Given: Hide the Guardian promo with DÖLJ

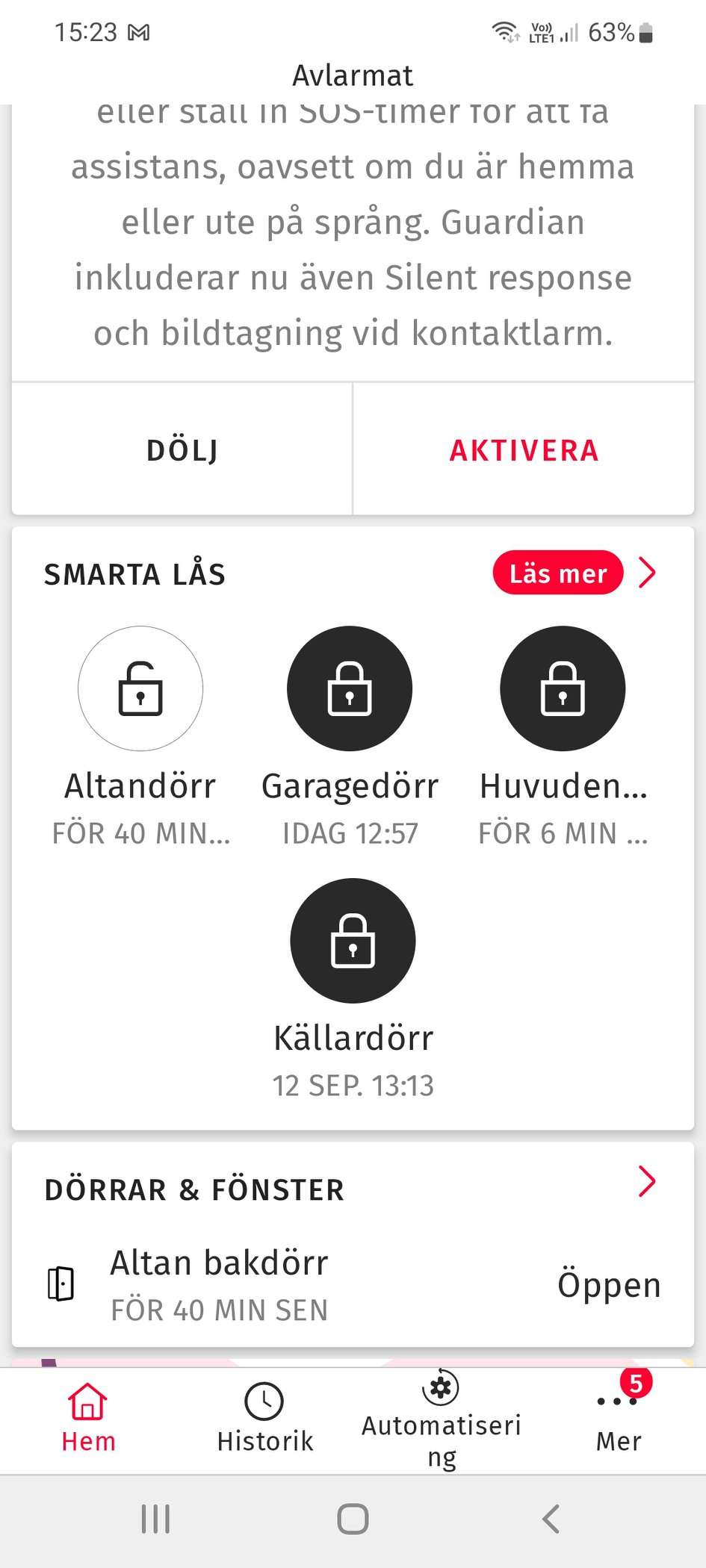Looking at the screenshot, I should pyautogui.click(x=182, y=450).
